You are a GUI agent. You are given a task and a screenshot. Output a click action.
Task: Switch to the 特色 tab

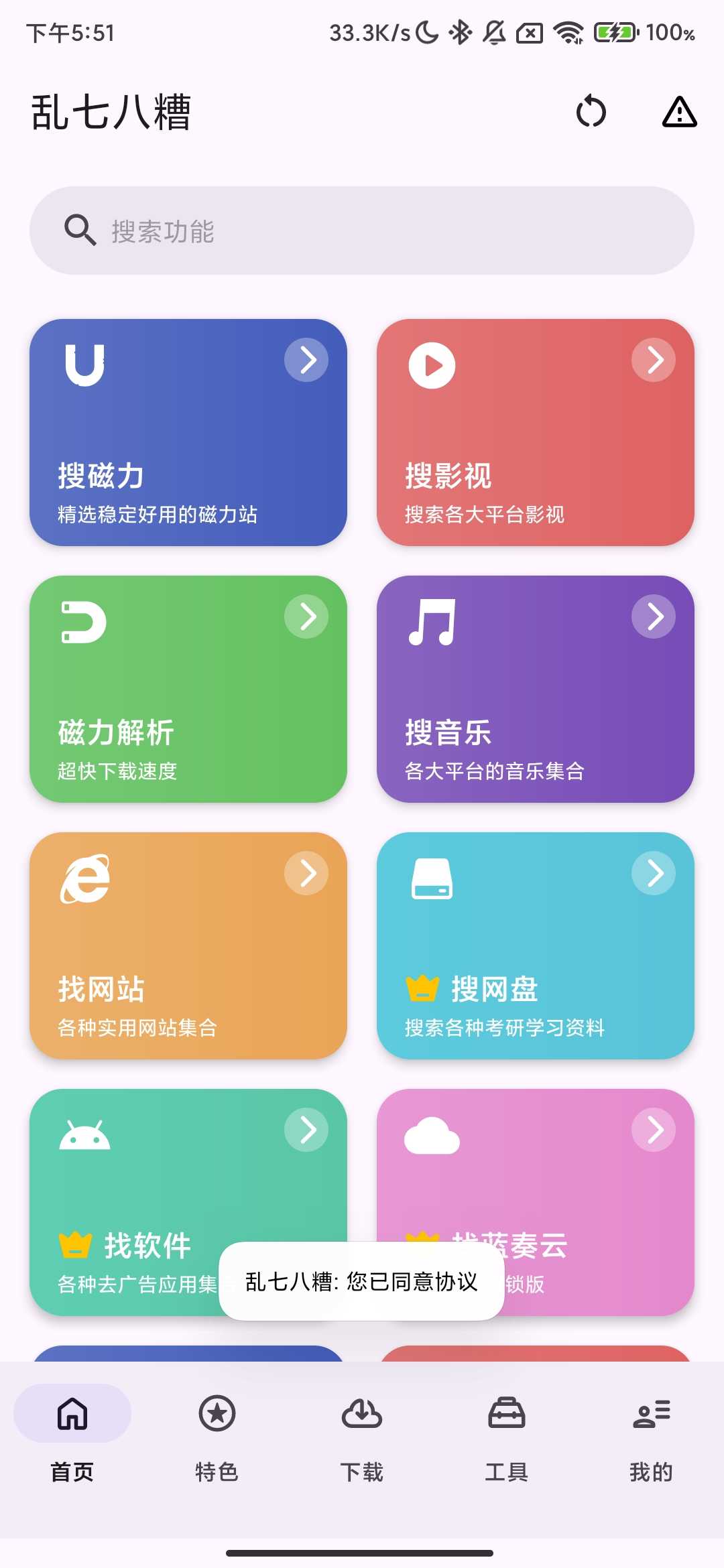[217, 1441]
